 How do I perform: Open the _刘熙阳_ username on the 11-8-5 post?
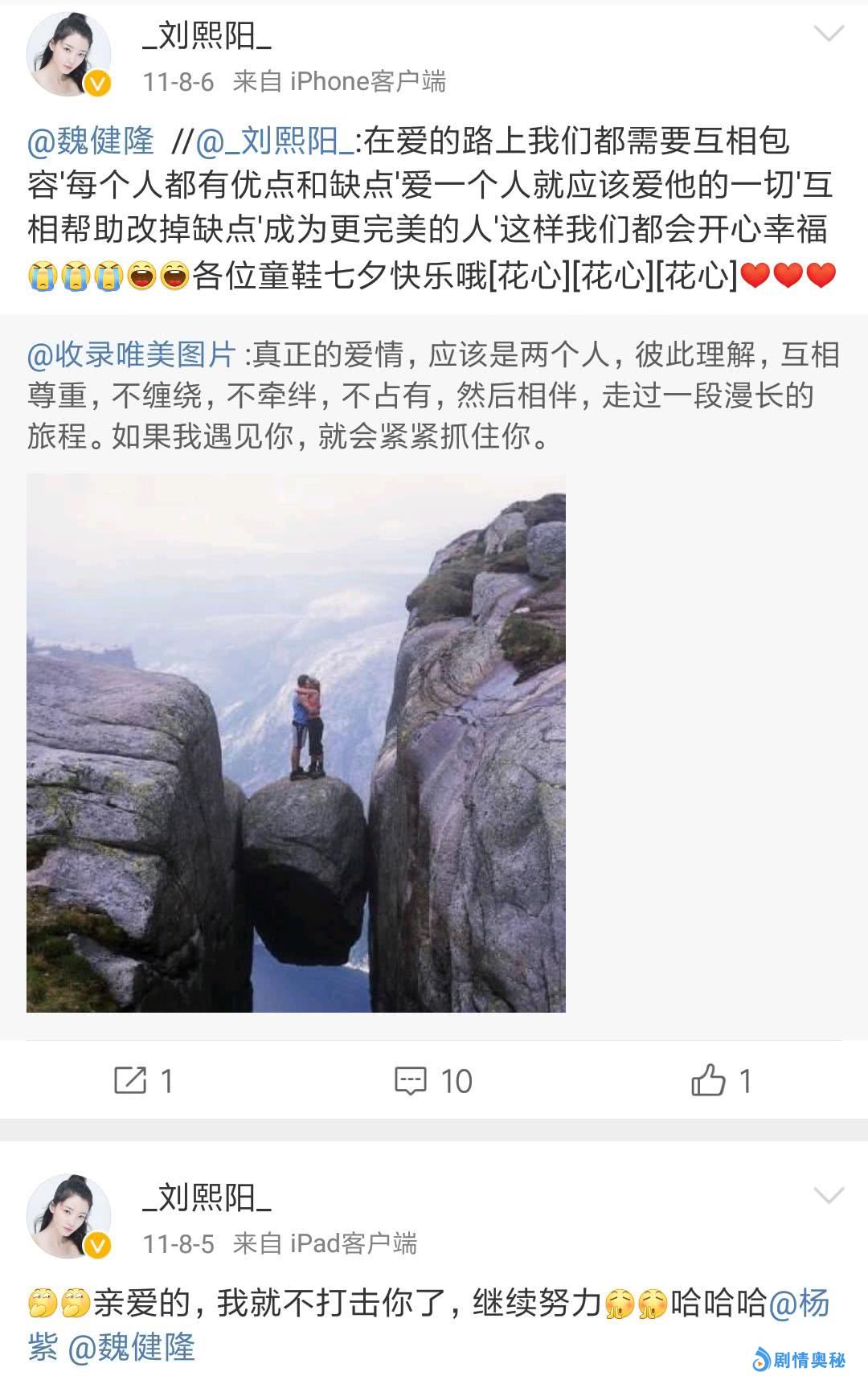207,1198
